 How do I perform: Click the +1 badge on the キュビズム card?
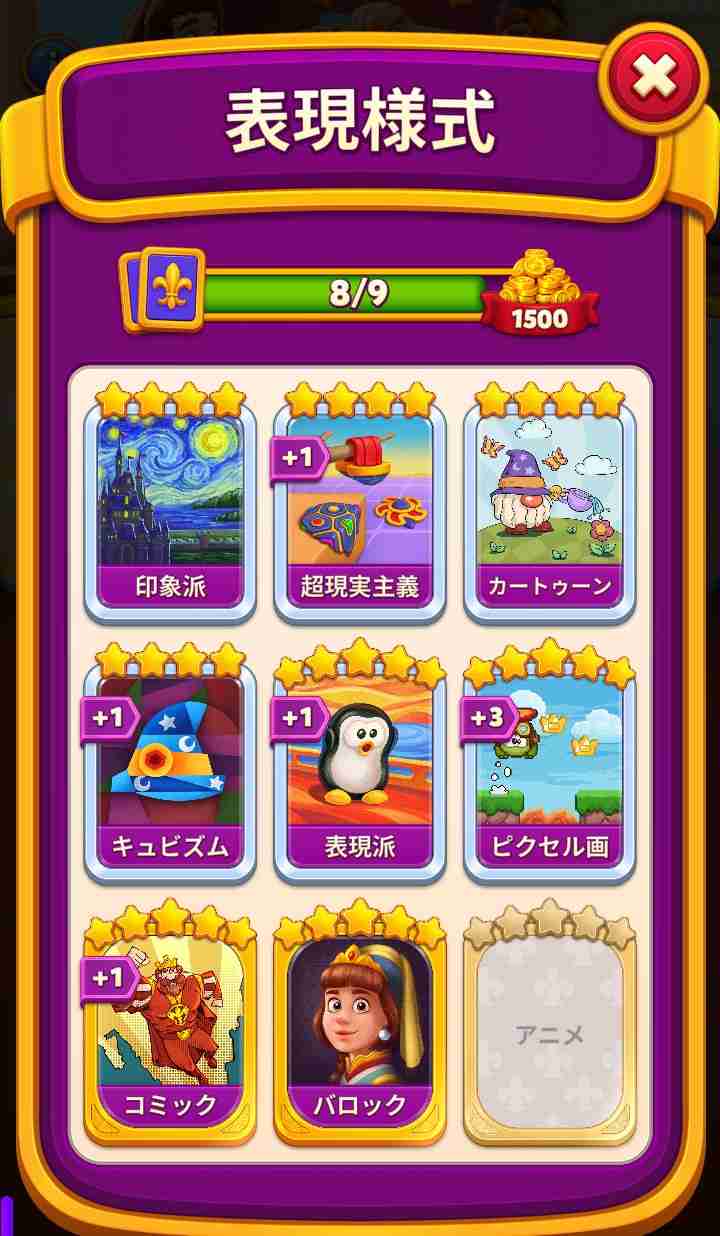pyautogui.click(x=106, y=717)
